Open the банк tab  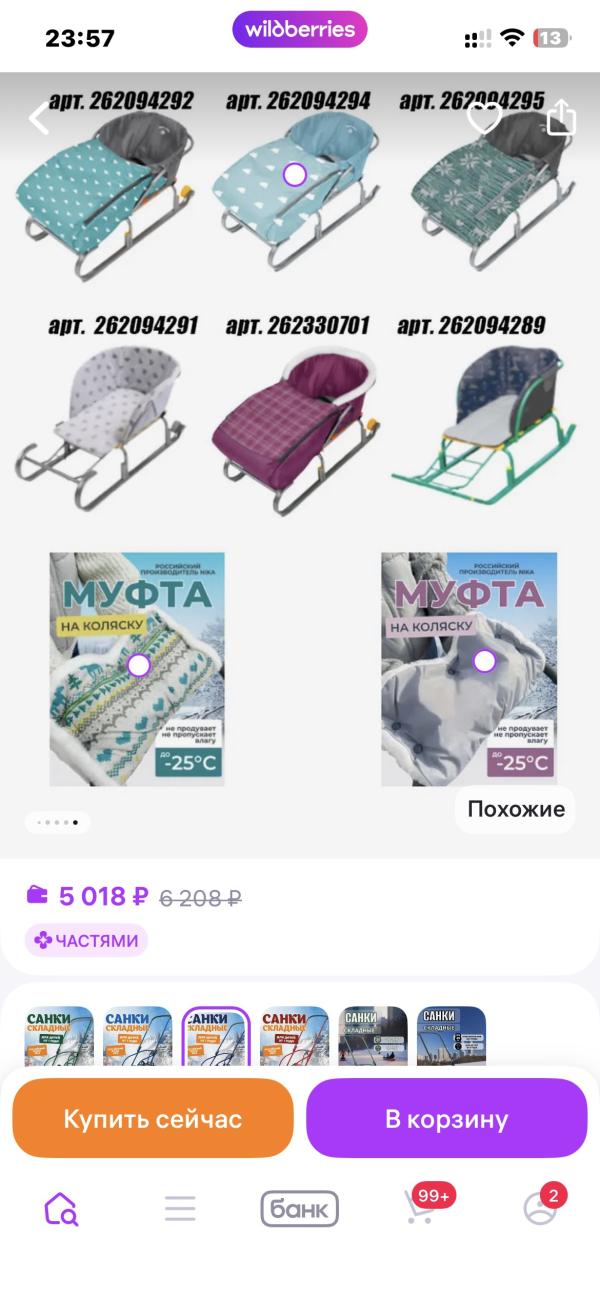(x=300, y=1208)
